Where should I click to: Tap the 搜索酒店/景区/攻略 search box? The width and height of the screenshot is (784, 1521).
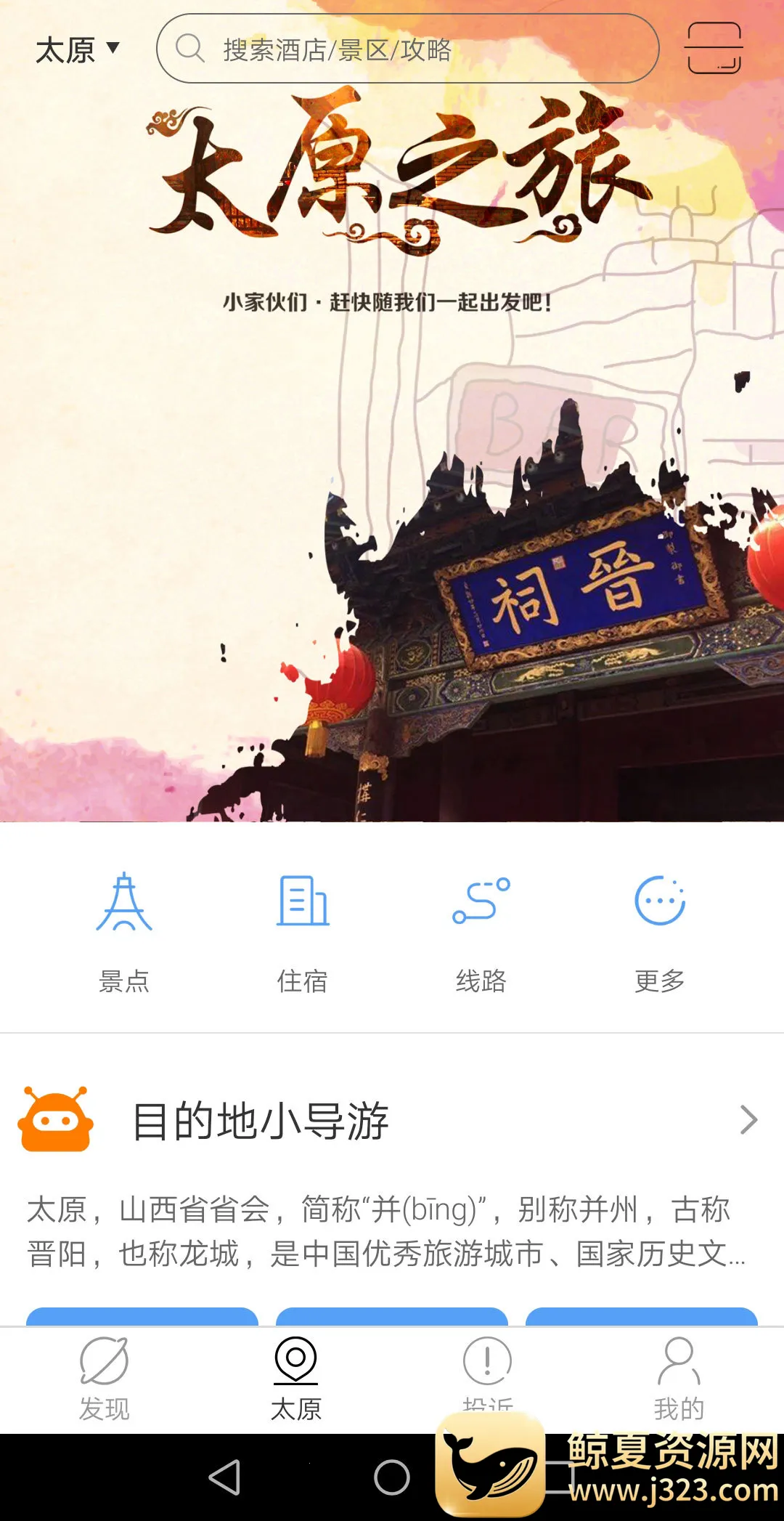[x=407, y=49]
